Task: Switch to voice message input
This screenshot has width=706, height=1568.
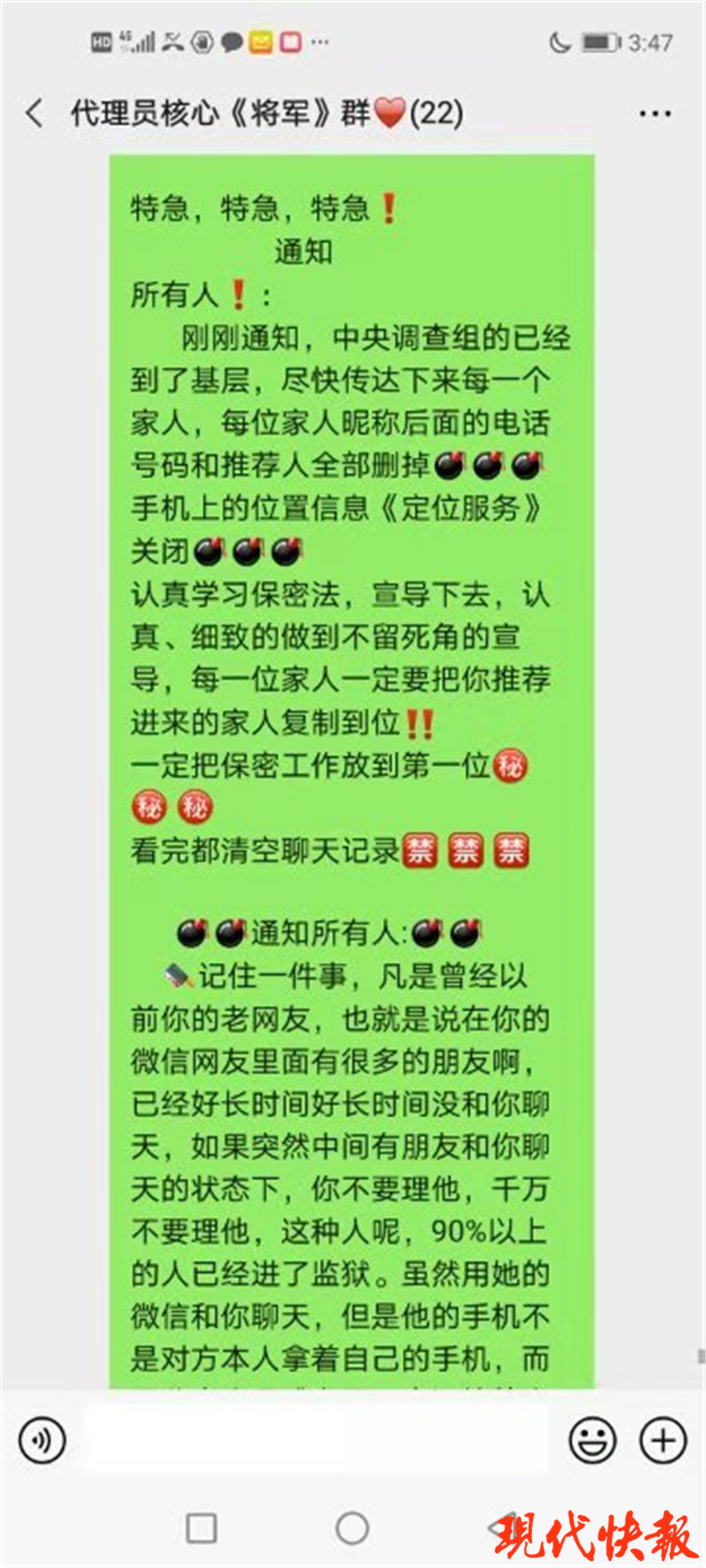Action: pos(41,1440)
